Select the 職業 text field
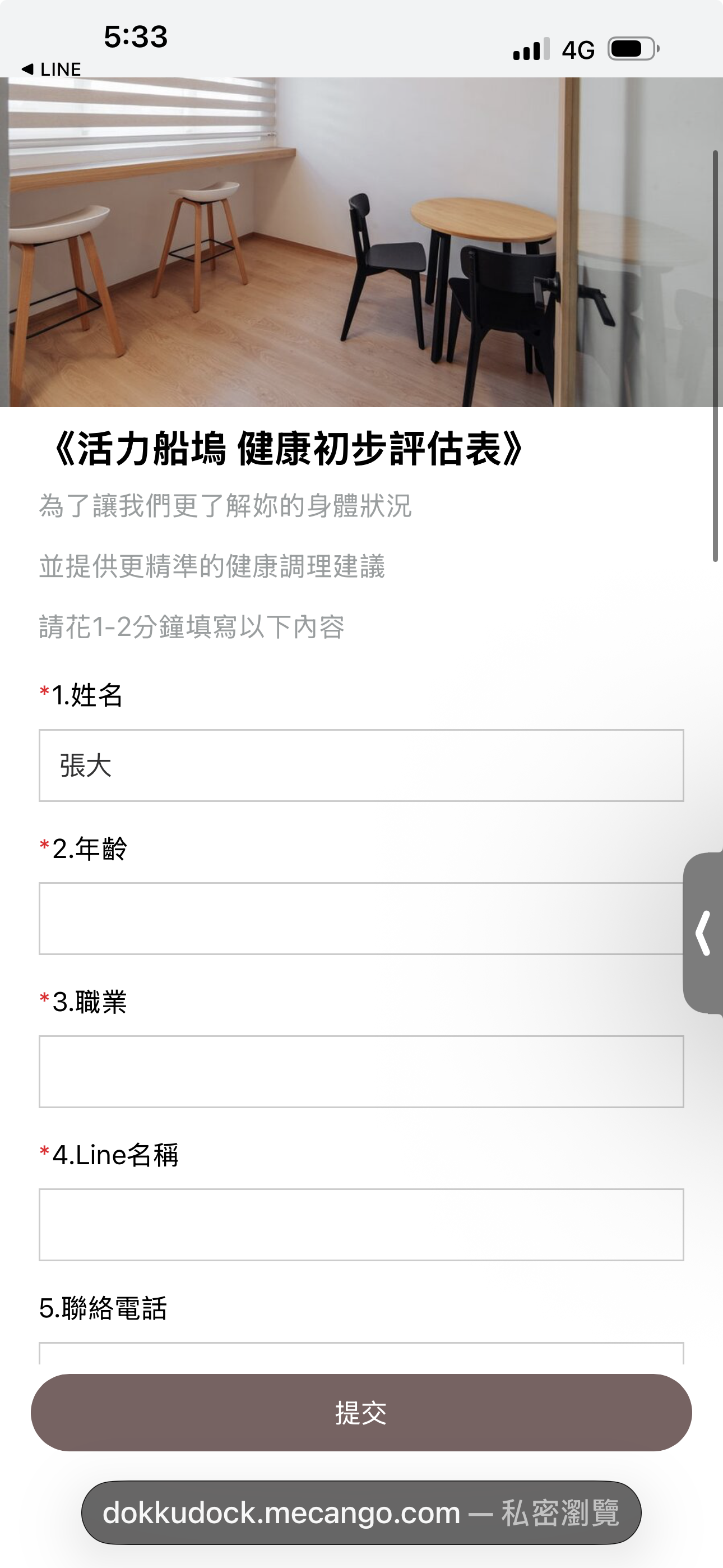723x1568 pixels. tap(361, 1071)
